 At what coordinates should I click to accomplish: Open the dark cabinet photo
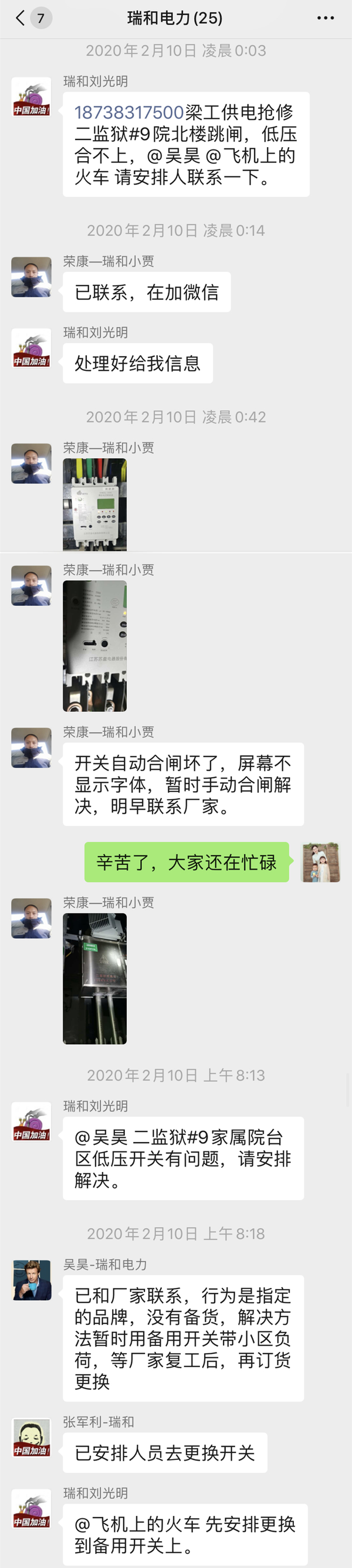click(94, 978)
